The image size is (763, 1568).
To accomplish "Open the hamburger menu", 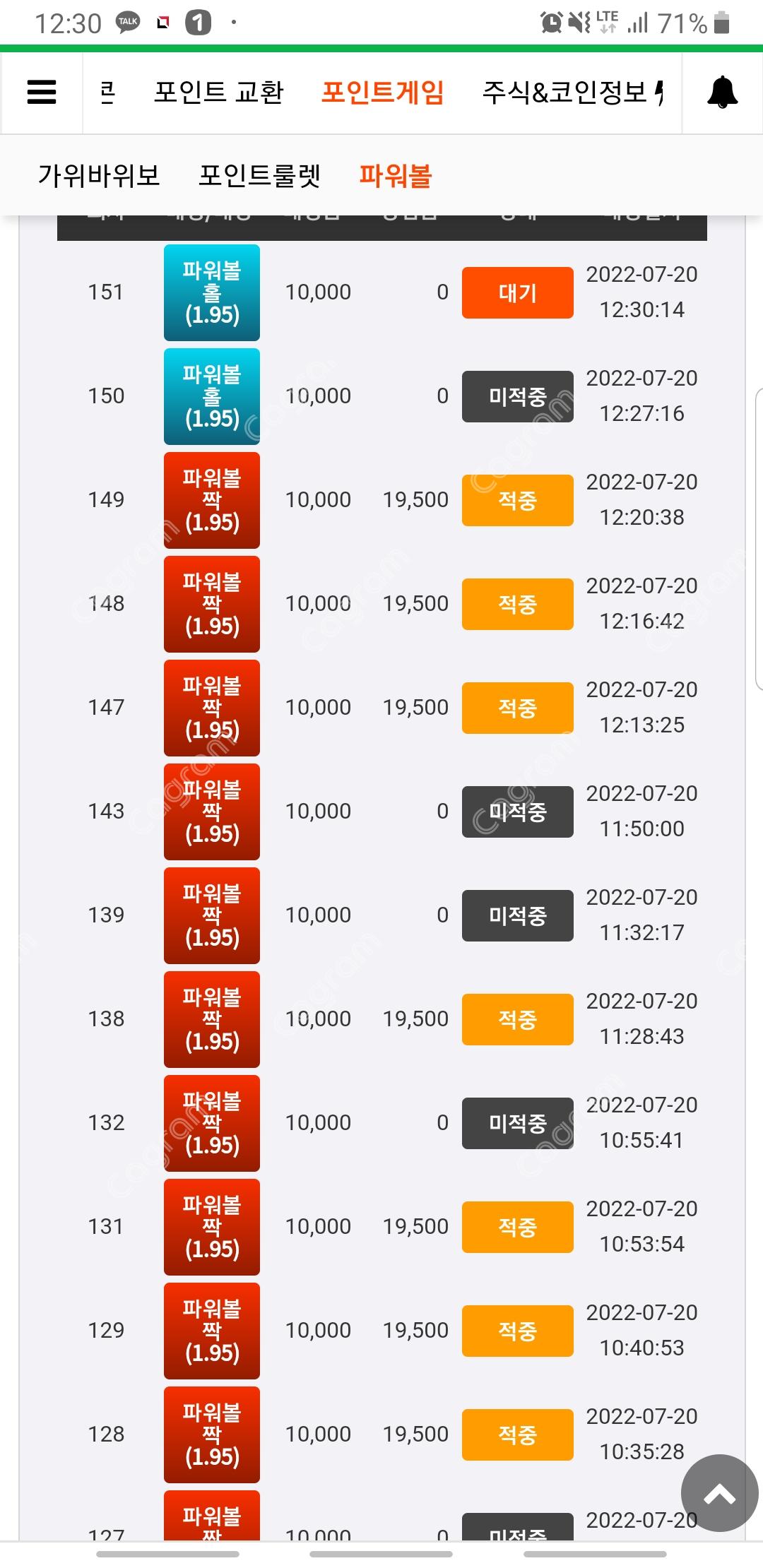I will click(x=42, y=93).
